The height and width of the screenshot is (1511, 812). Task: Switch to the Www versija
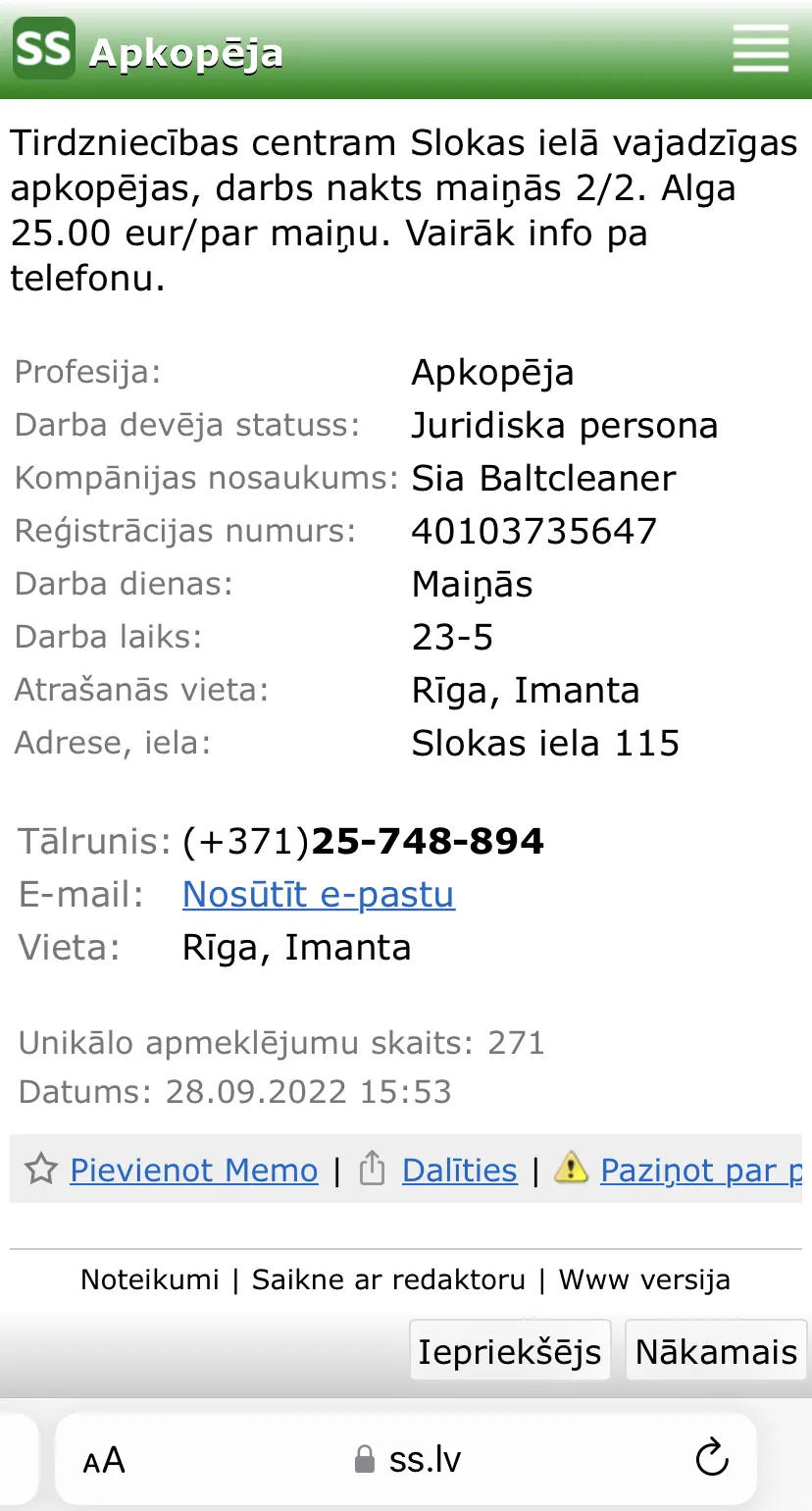pyautogui.click(x=644, y=1279)
